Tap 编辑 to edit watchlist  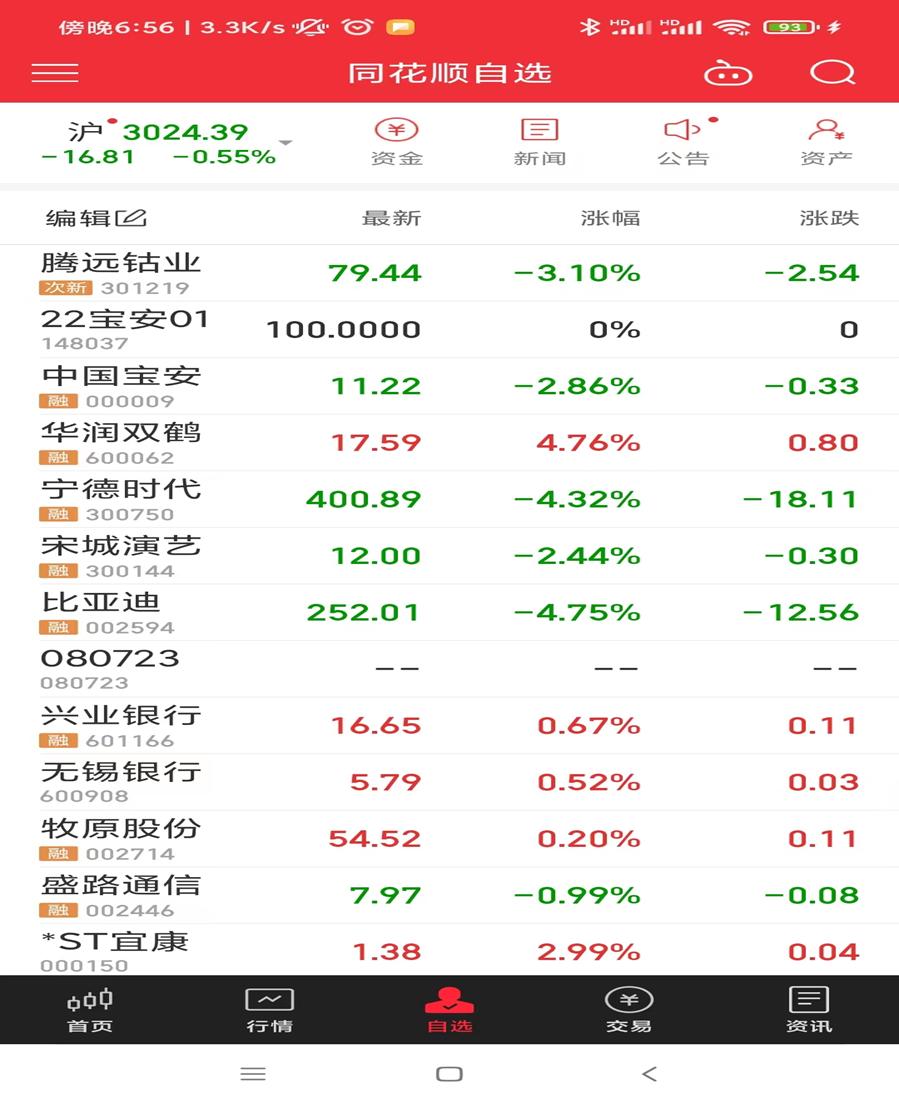click(x=96, y=218)
